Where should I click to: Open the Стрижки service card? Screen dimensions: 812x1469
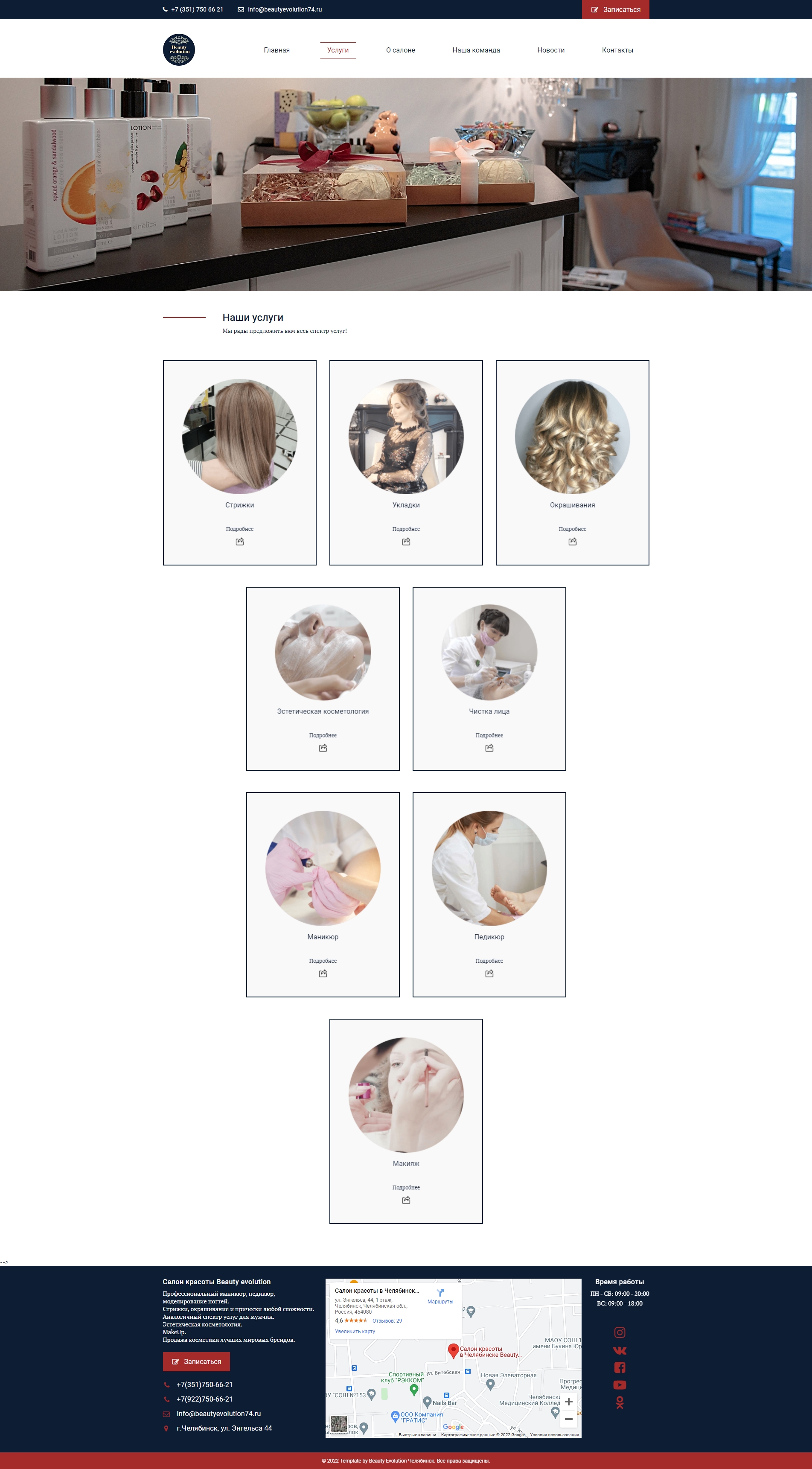[239, 463]
